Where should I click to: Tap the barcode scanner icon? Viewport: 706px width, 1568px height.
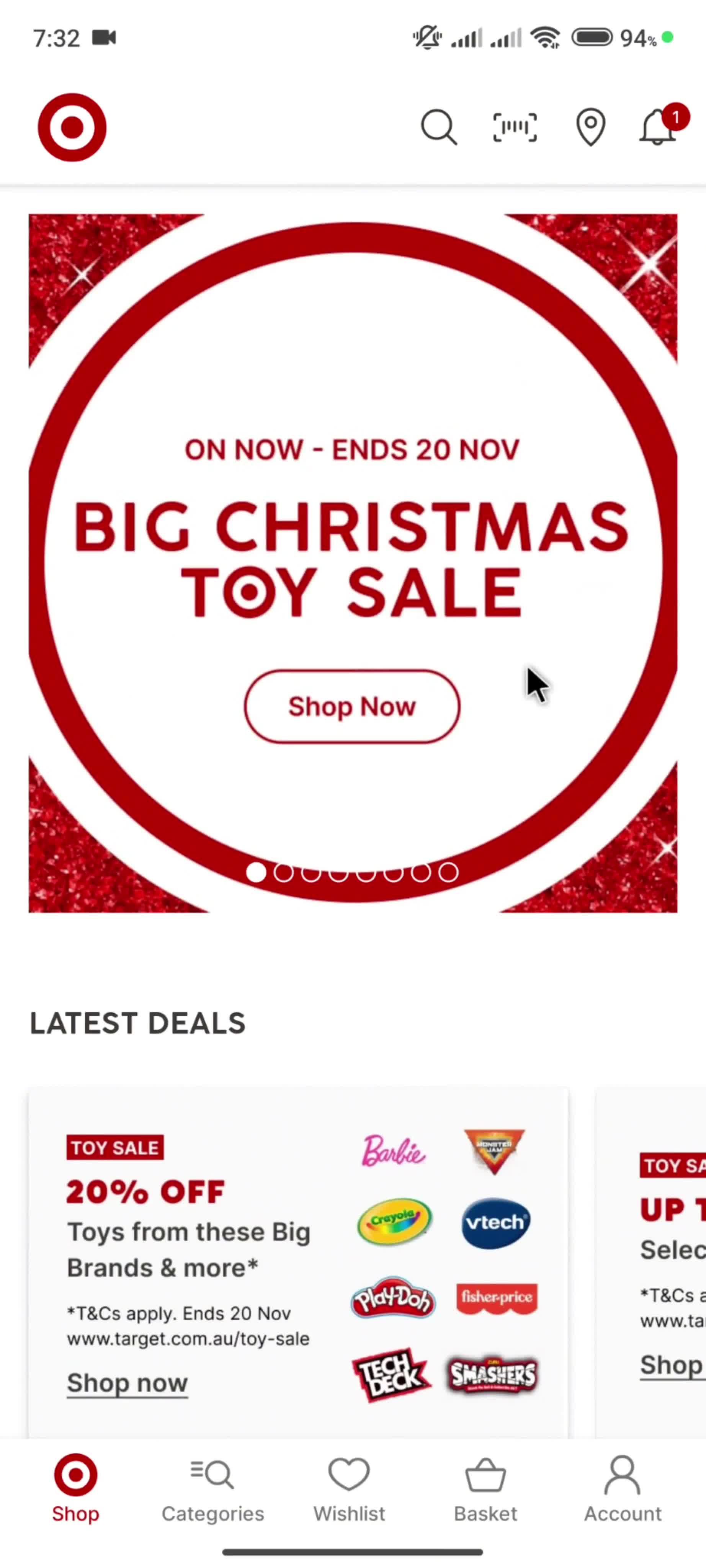(x=514, y=127)
